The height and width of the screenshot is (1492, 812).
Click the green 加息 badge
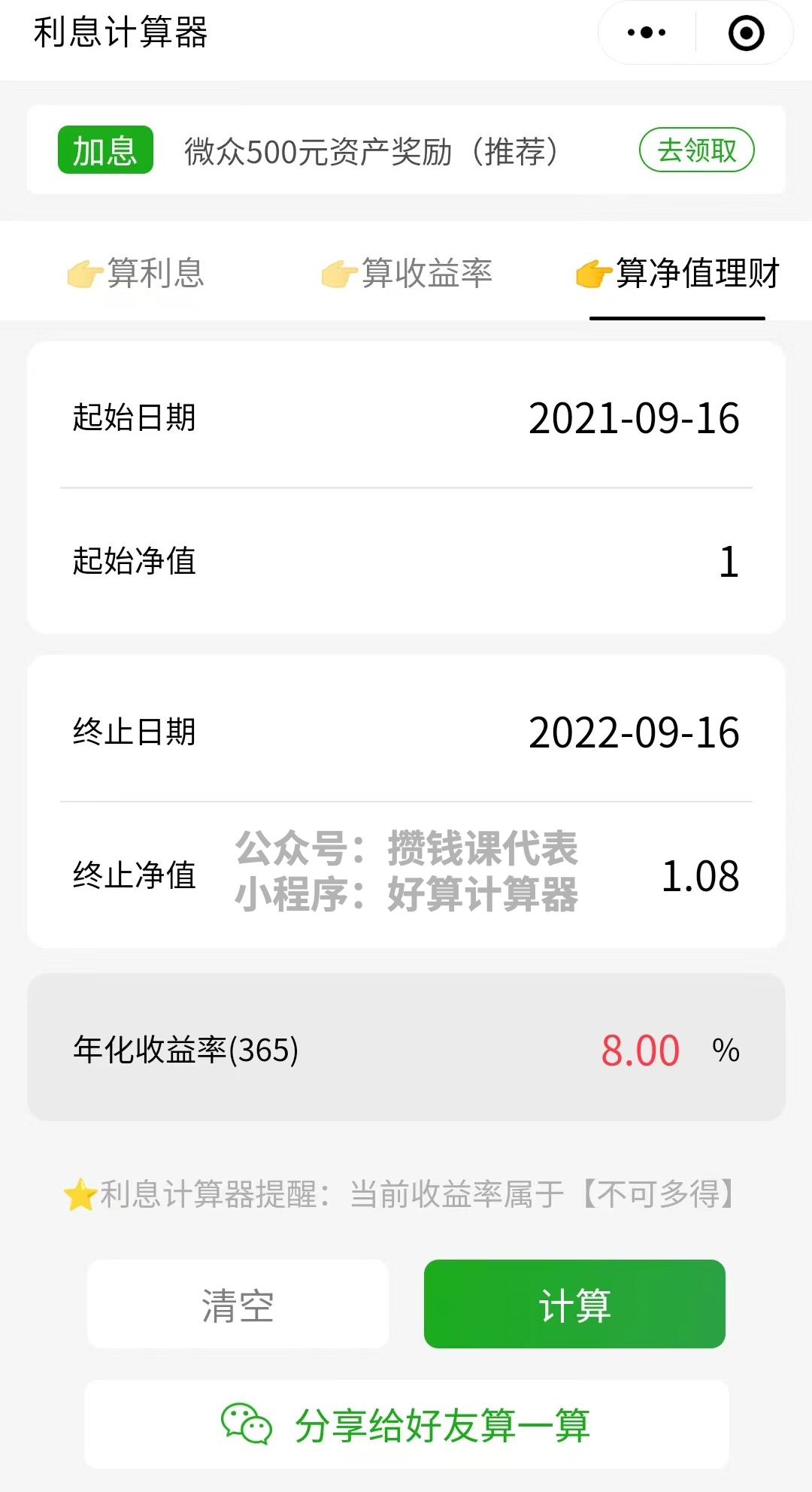click(x=105, y=150)
